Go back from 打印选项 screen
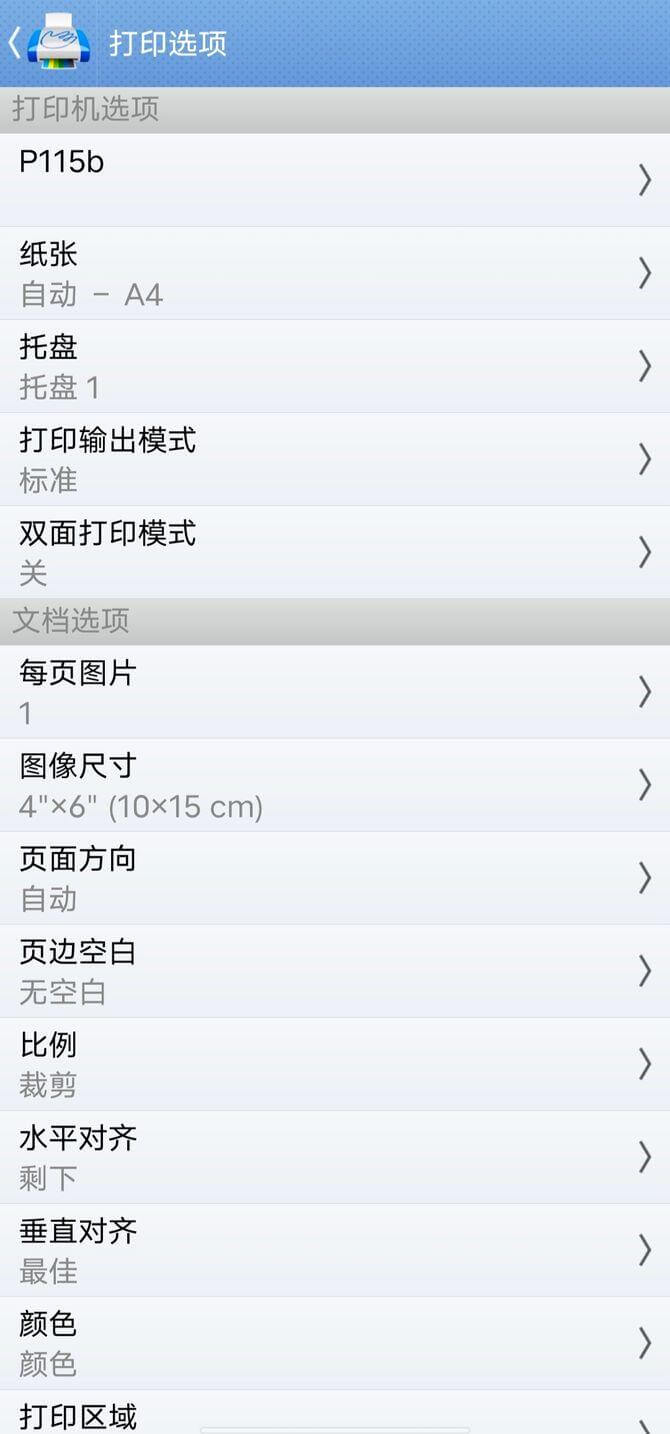This screenshot has height=1434, width=670. click(x=15, y=43)
